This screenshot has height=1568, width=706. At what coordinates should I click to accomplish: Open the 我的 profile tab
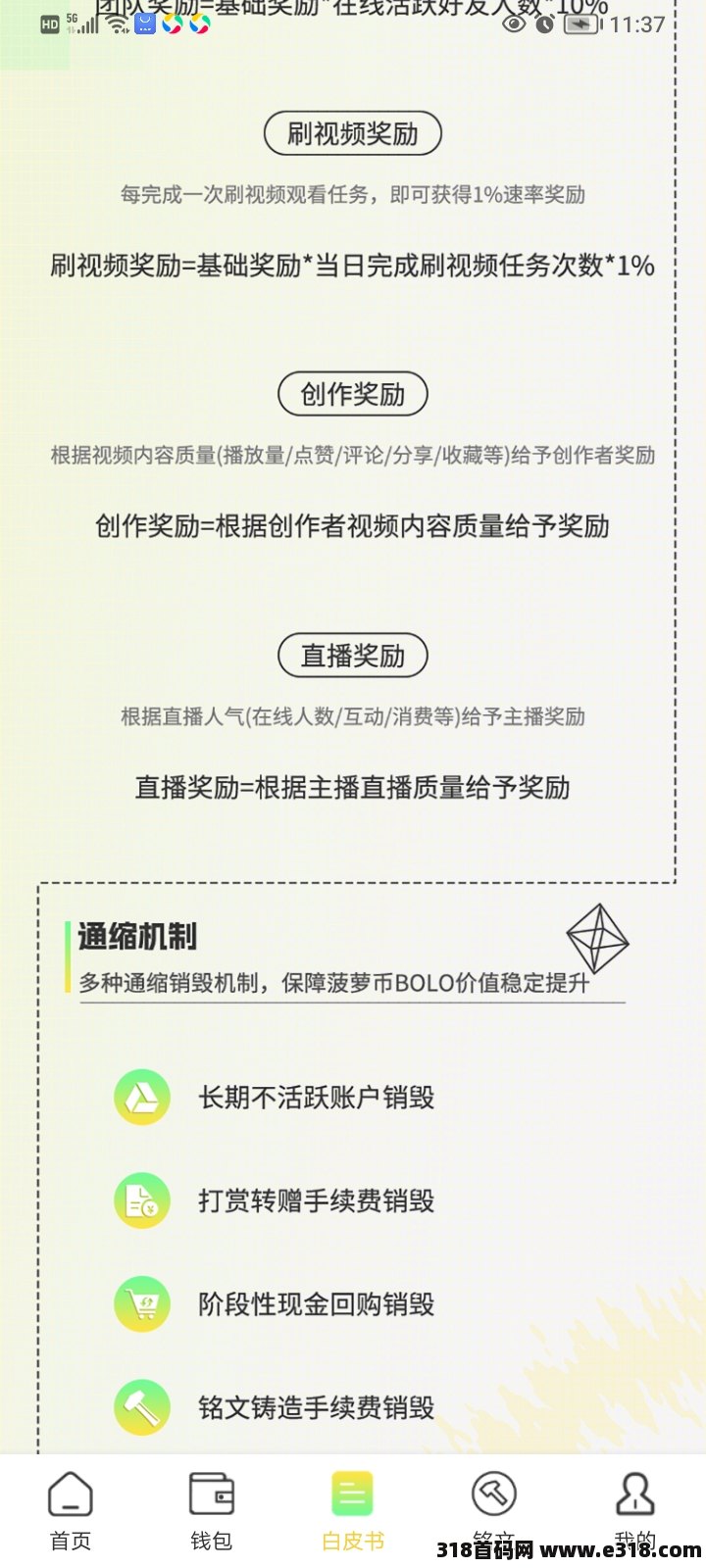click(635, 1504)
